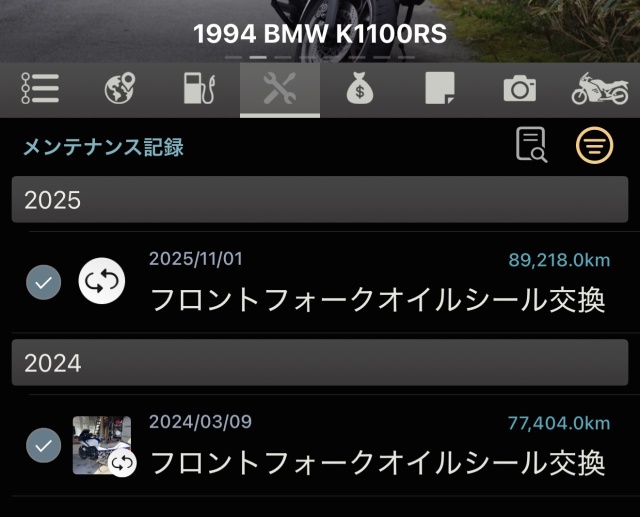The width and height of the screenshot is (640, 517).
Task: Switch to the motorcycle vehicle tab
Action: pyautogui.click(x=600, y=90)
